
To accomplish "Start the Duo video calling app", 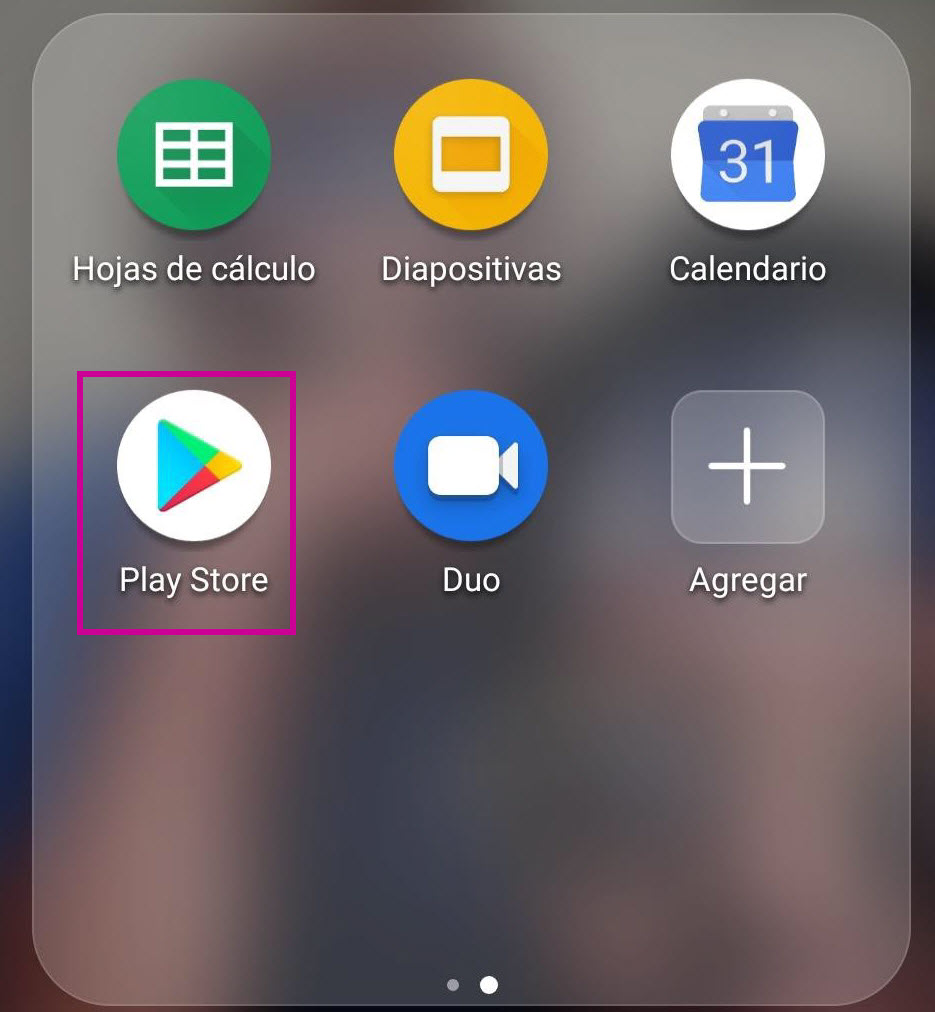I will click(x=470, y=466).
